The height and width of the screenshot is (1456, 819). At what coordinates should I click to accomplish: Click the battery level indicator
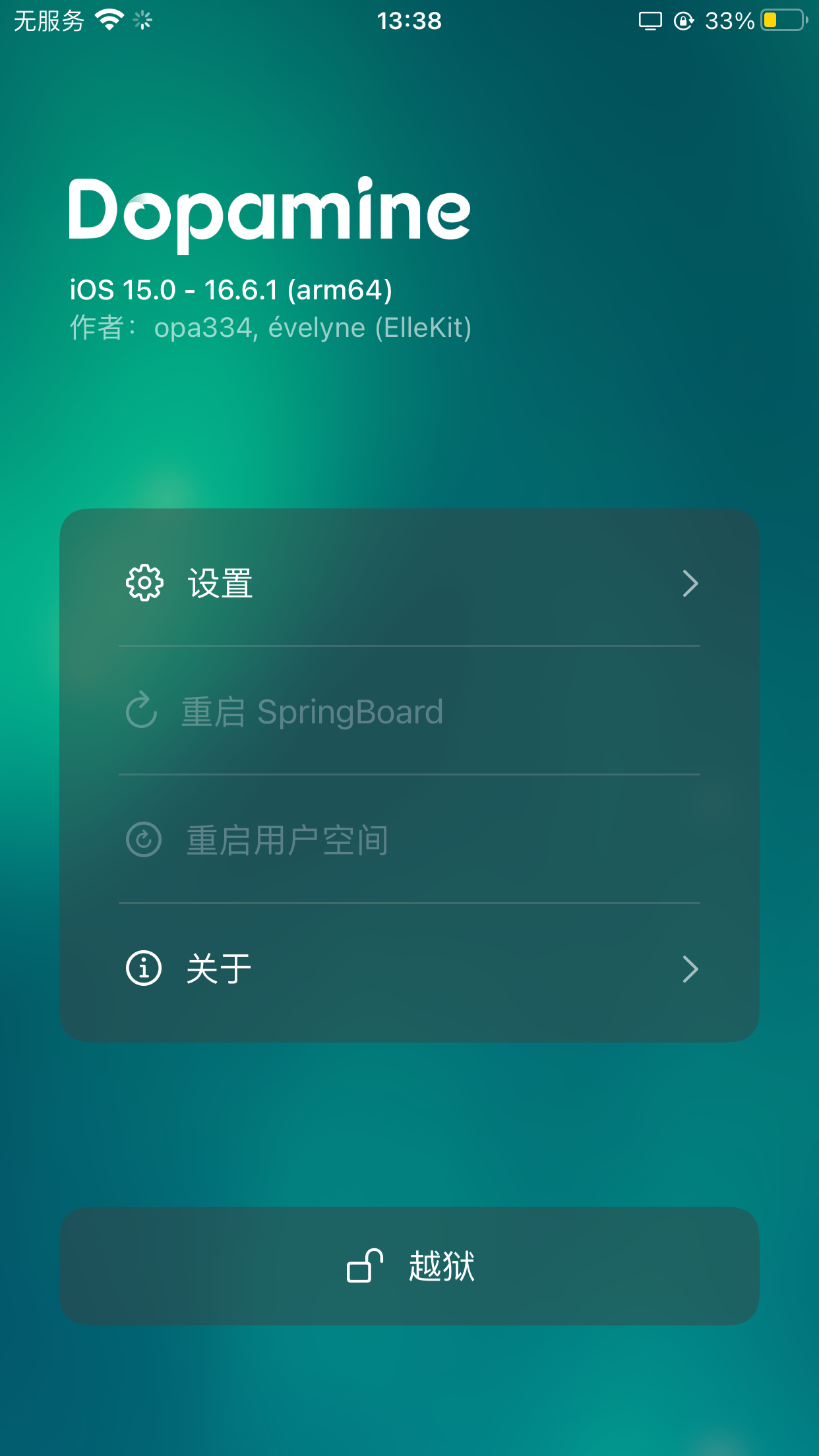781,21
